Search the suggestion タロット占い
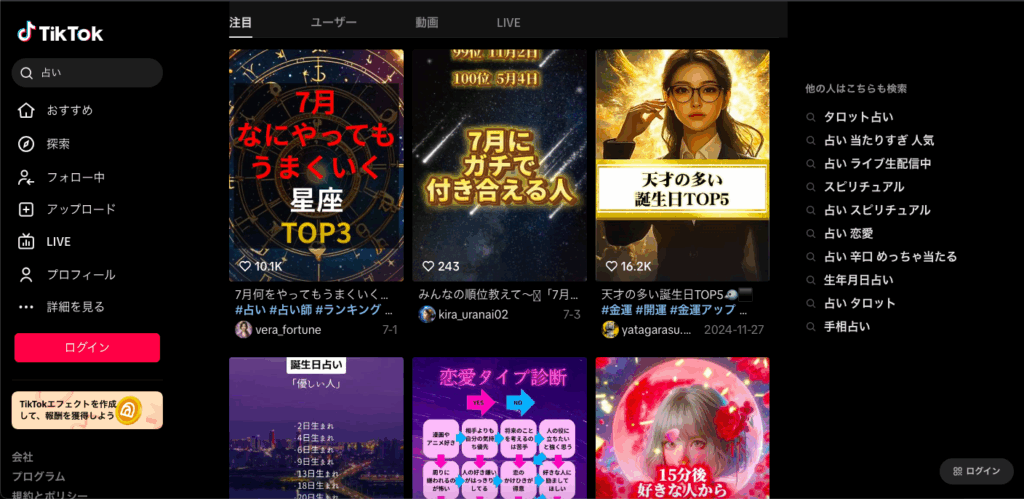Screen dimensions: 1024x499 858,117
